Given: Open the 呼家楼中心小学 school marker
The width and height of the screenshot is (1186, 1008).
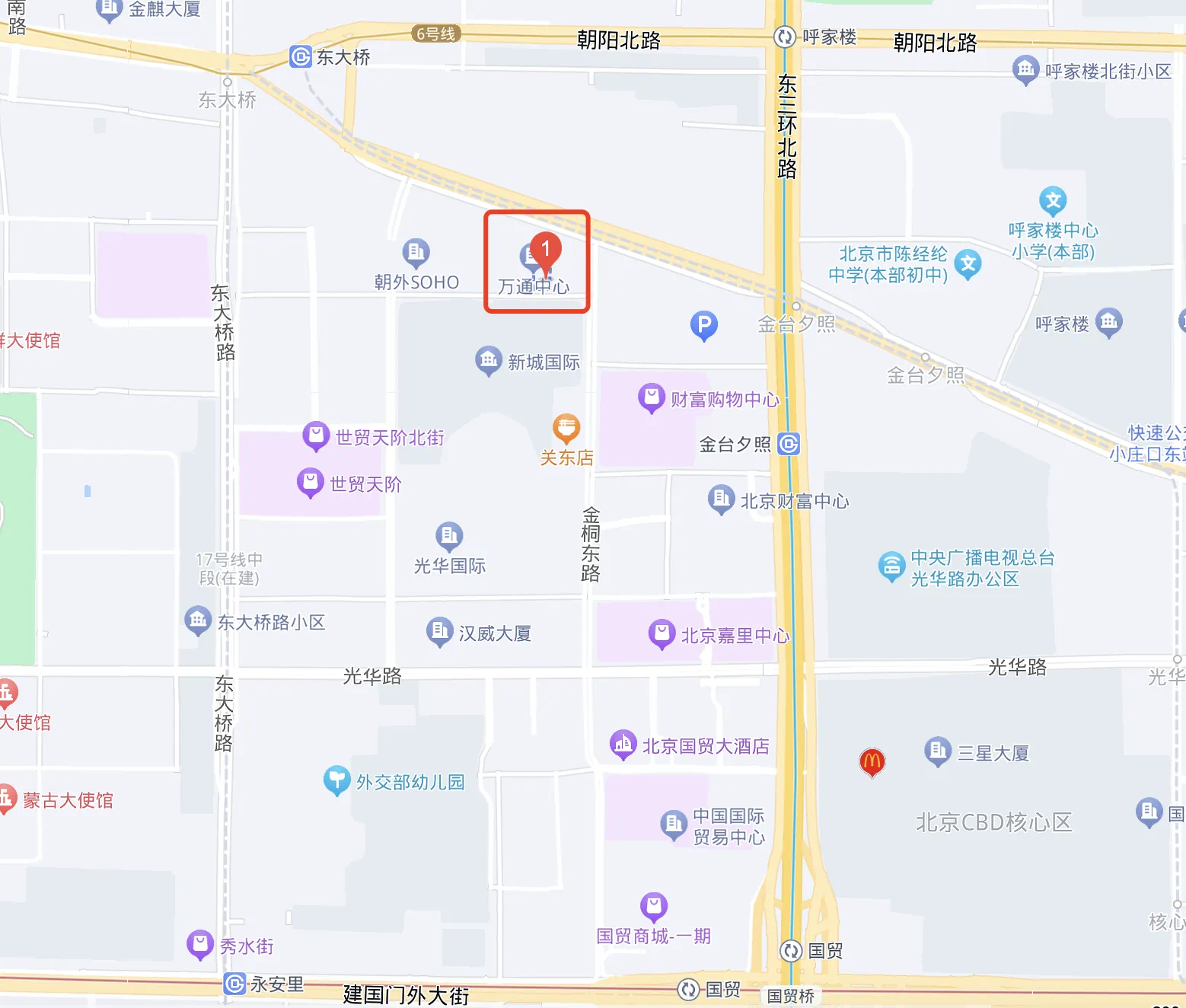Looking at the screenshot, I should tap(1053, 201).
